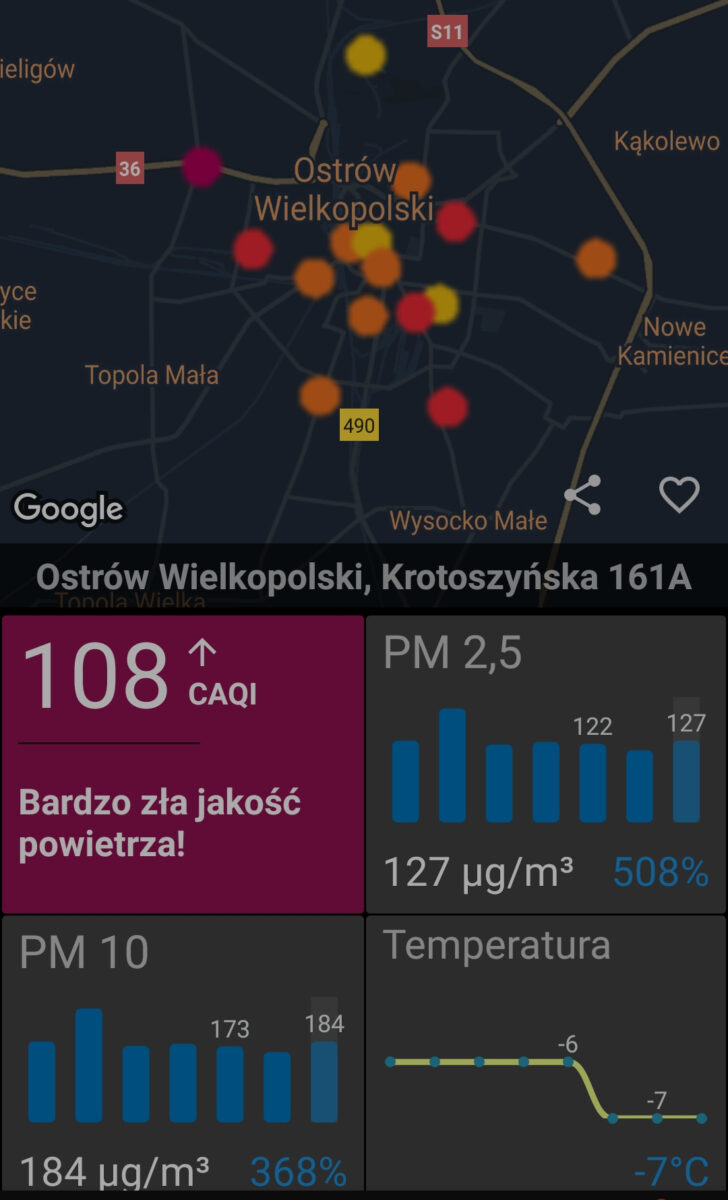The width and height of the screenshot is (728, 1200).
Task: Open the CAQI 108 air quality card
Action: pyautogui.click(x=183, y=764)
